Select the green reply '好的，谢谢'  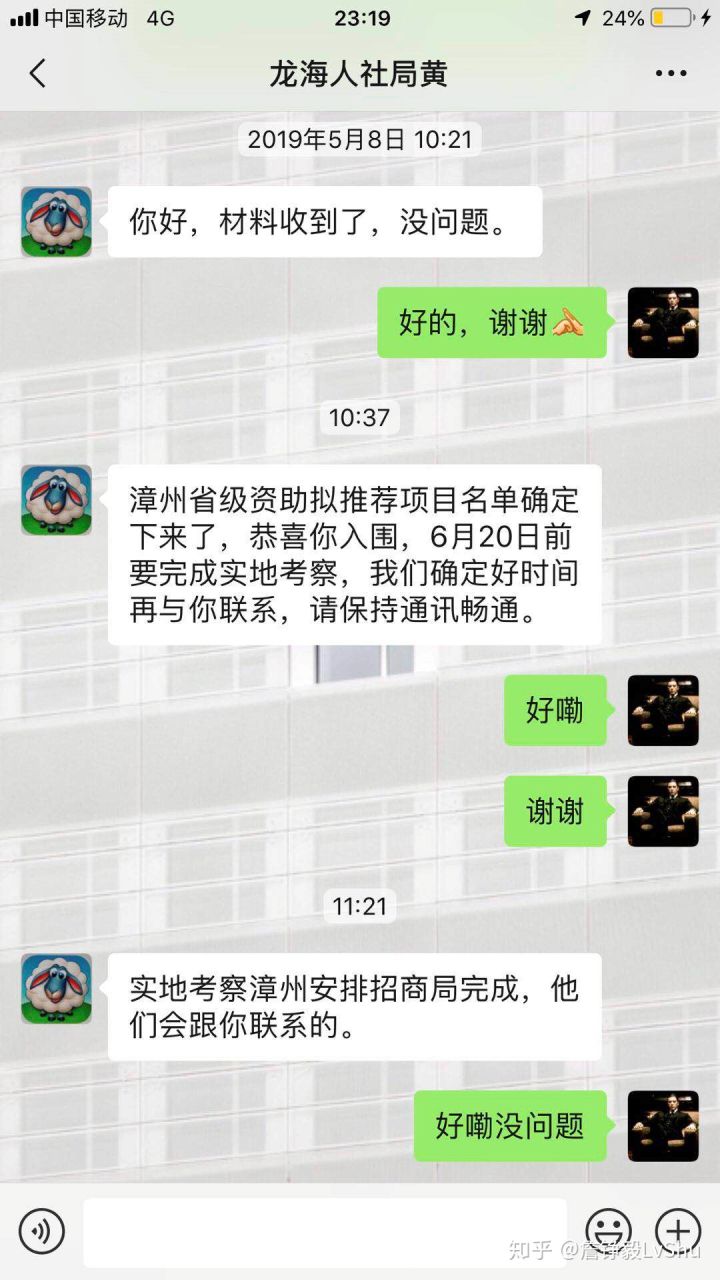coord(491,322)
